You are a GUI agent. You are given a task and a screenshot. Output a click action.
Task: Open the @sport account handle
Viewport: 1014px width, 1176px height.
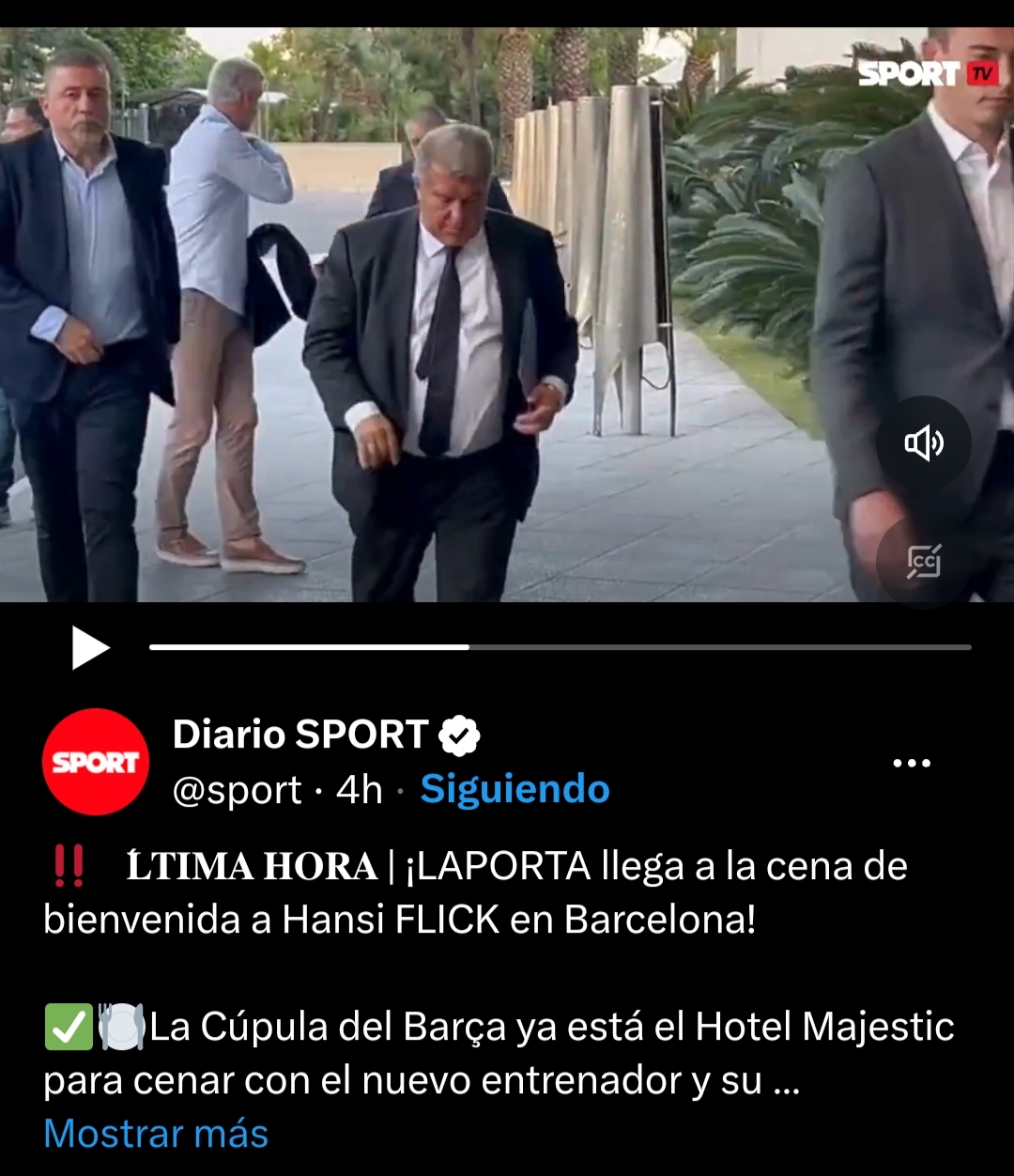[238, 790]
